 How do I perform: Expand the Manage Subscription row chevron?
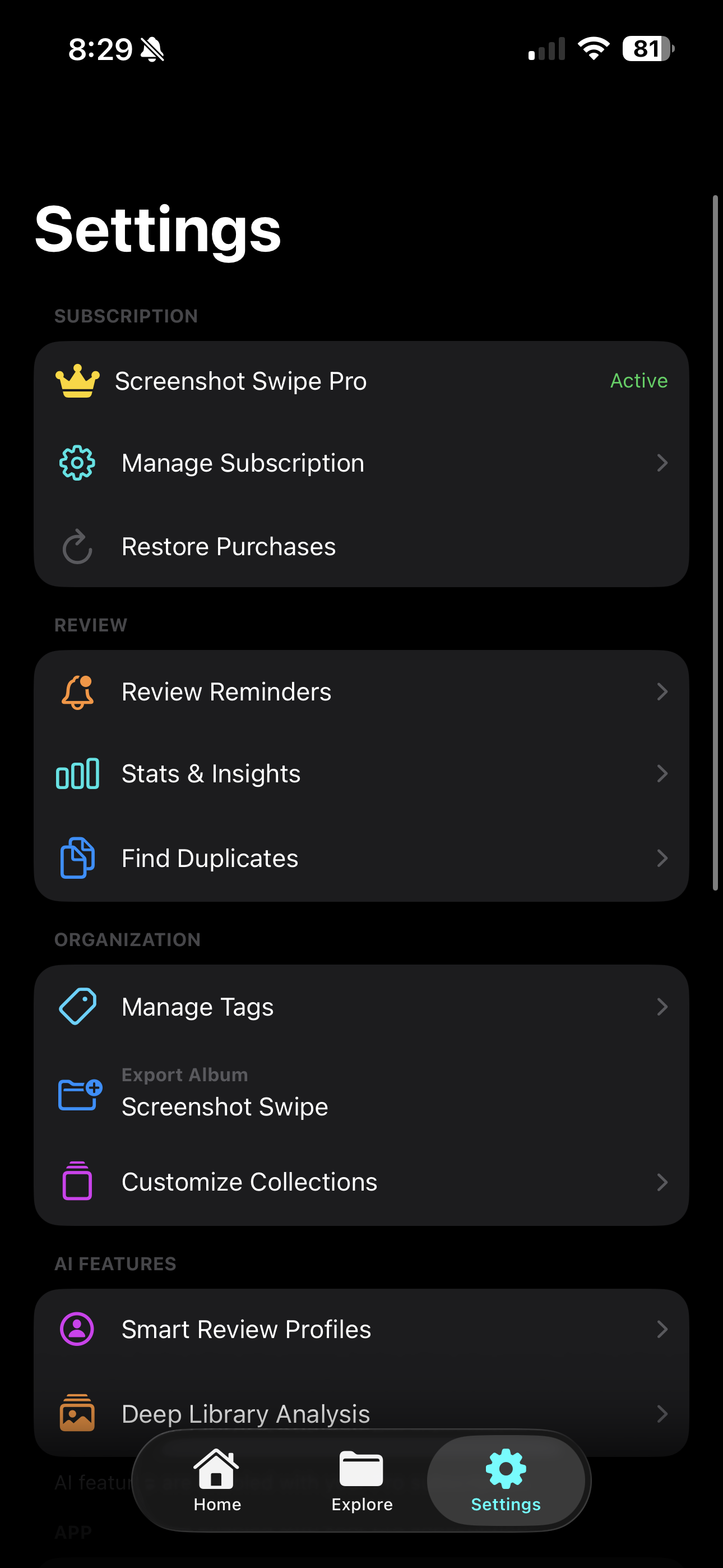[x=662, y=463]
